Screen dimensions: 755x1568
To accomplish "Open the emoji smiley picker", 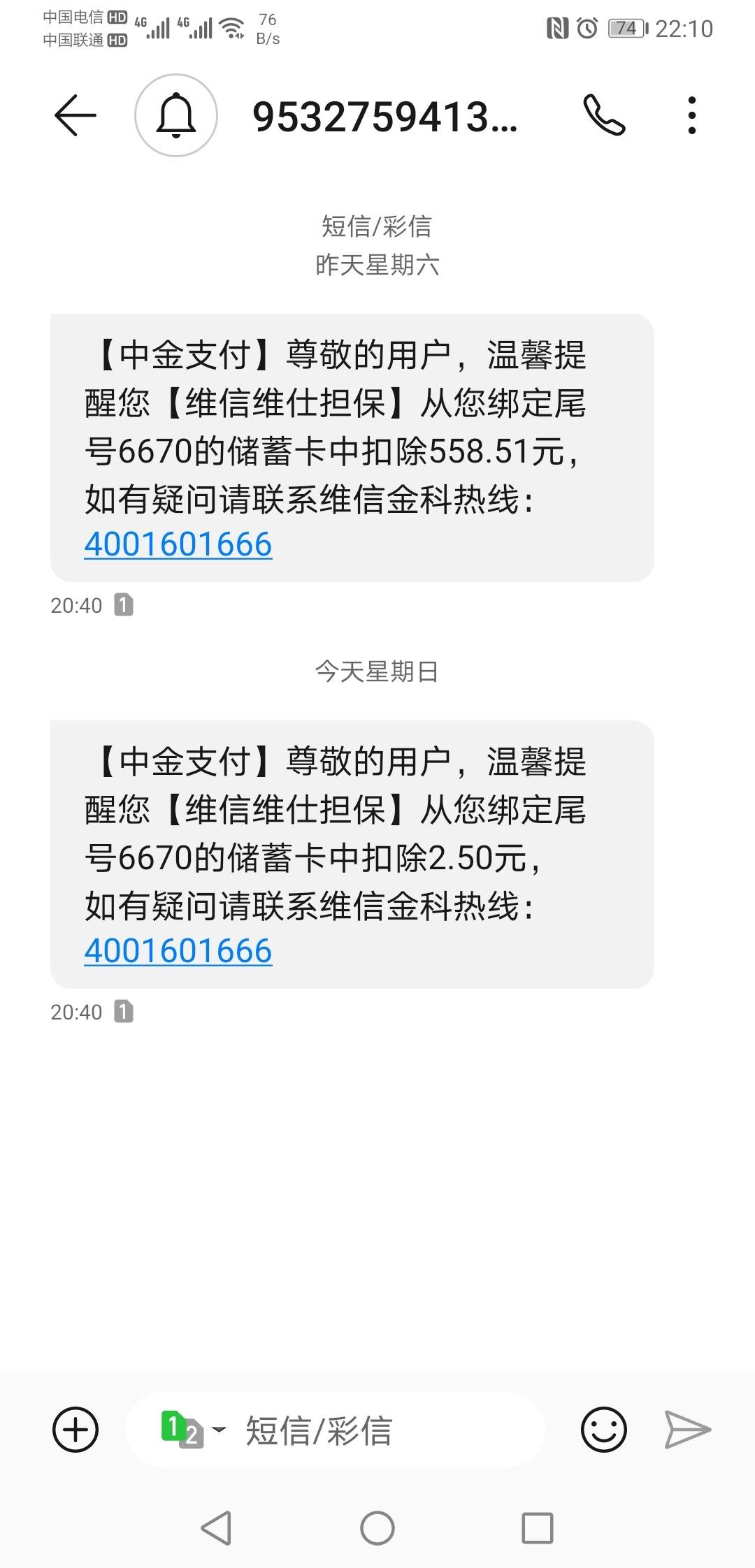I will click(x=604, y=1430).
